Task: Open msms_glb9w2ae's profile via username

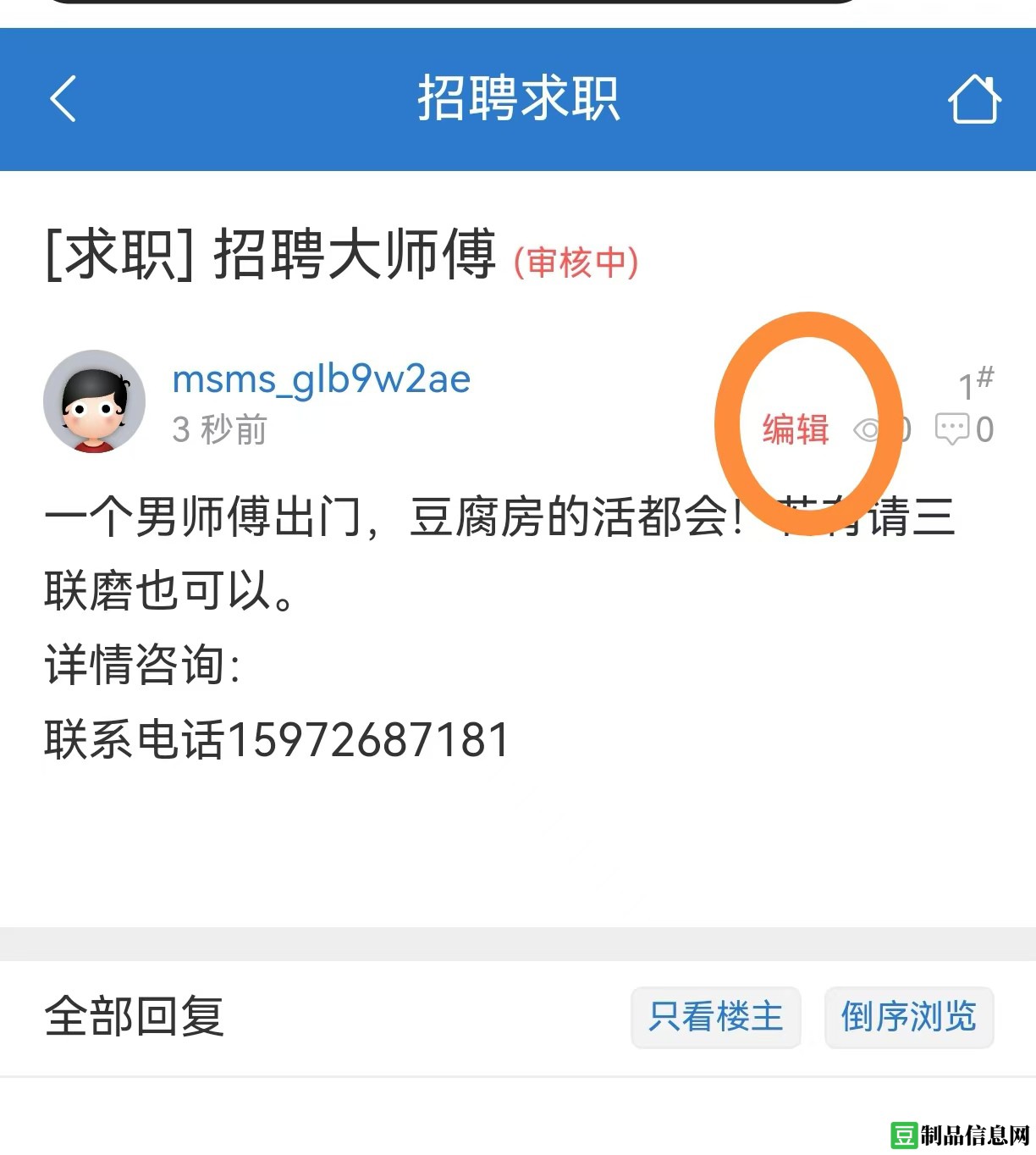Action: (321, 379)
